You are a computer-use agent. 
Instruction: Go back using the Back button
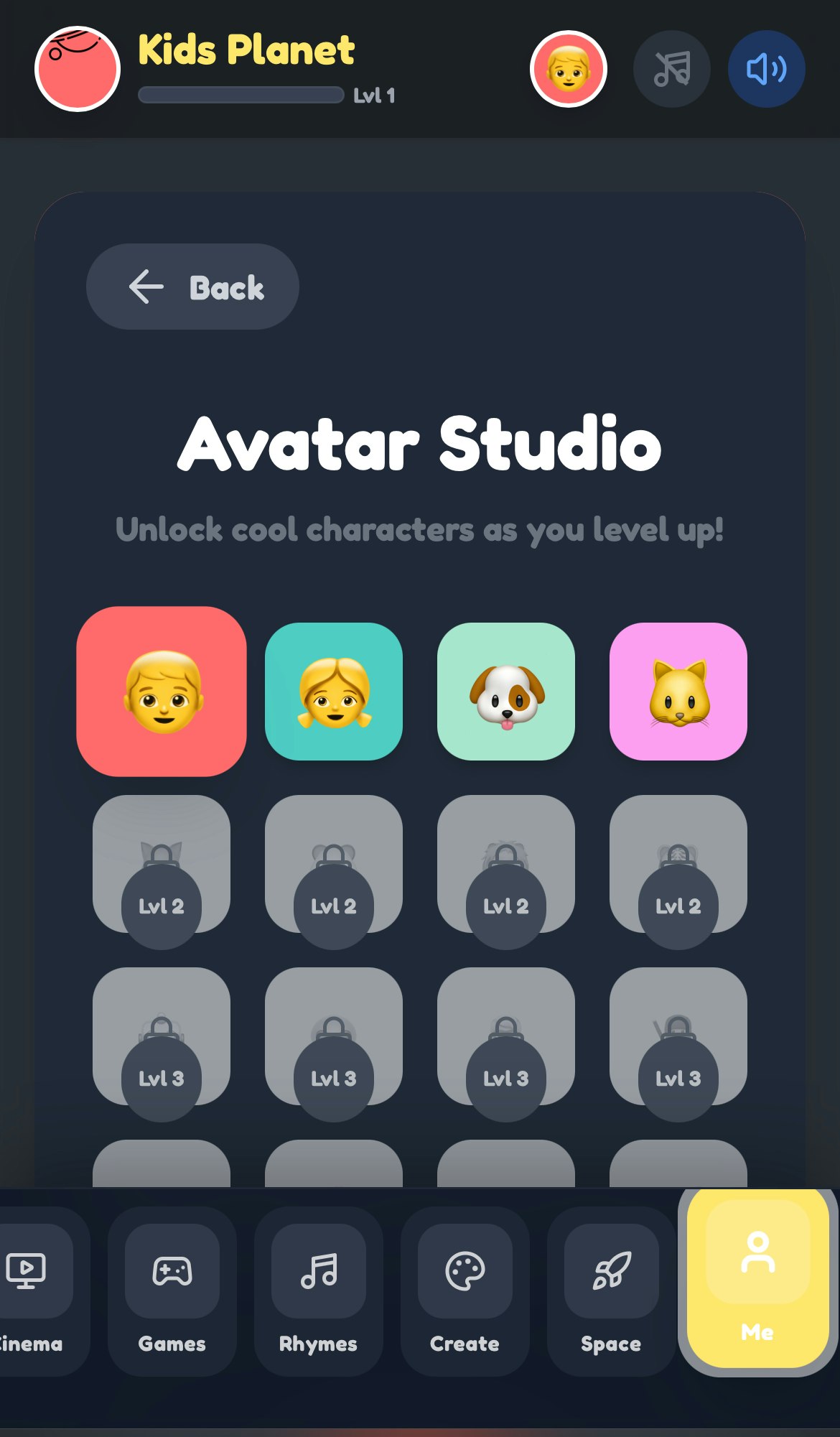point(192,287)
